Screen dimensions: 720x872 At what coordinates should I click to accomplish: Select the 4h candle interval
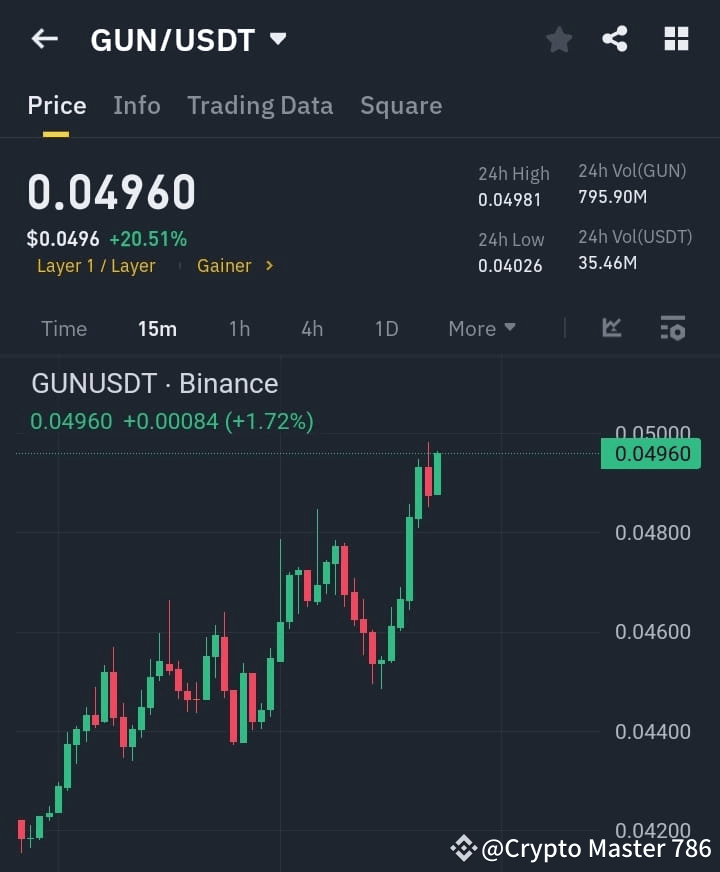[311, 328]
